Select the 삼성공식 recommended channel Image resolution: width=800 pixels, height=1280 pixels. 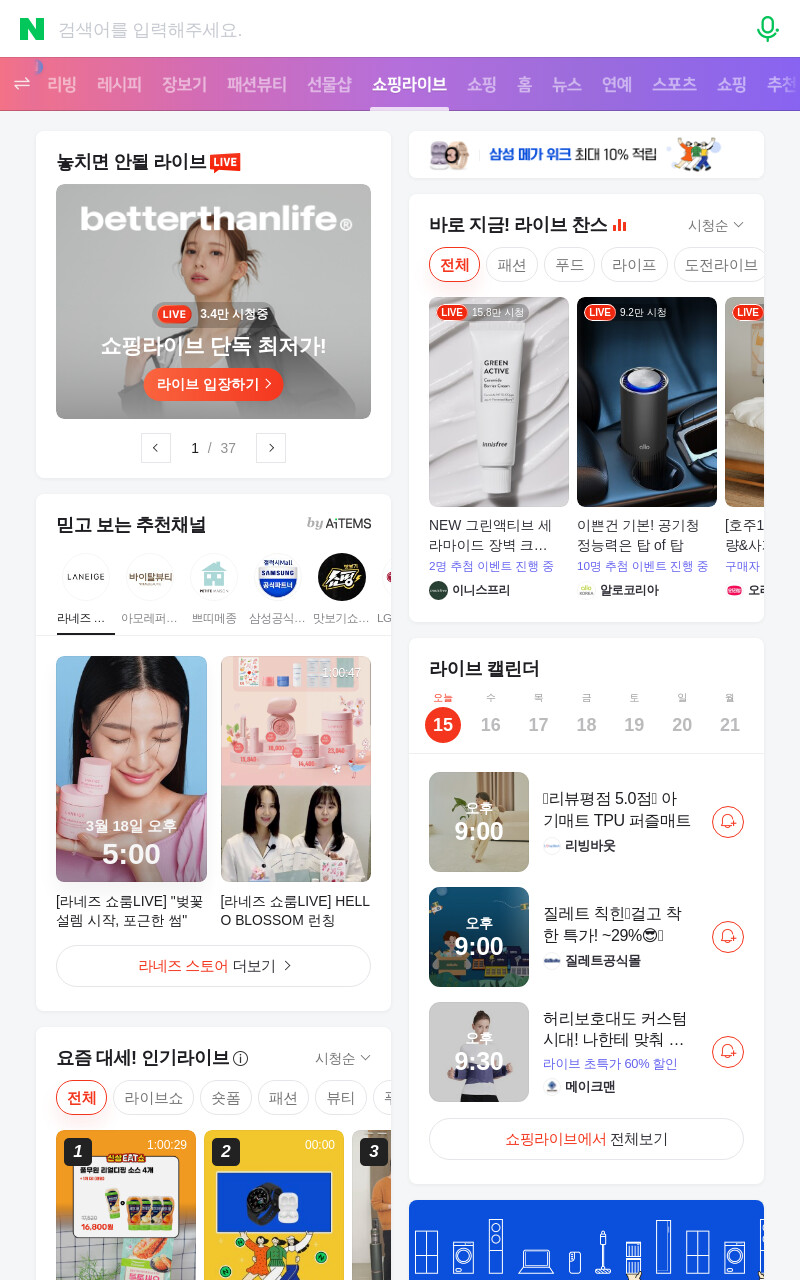pos(277,589)
